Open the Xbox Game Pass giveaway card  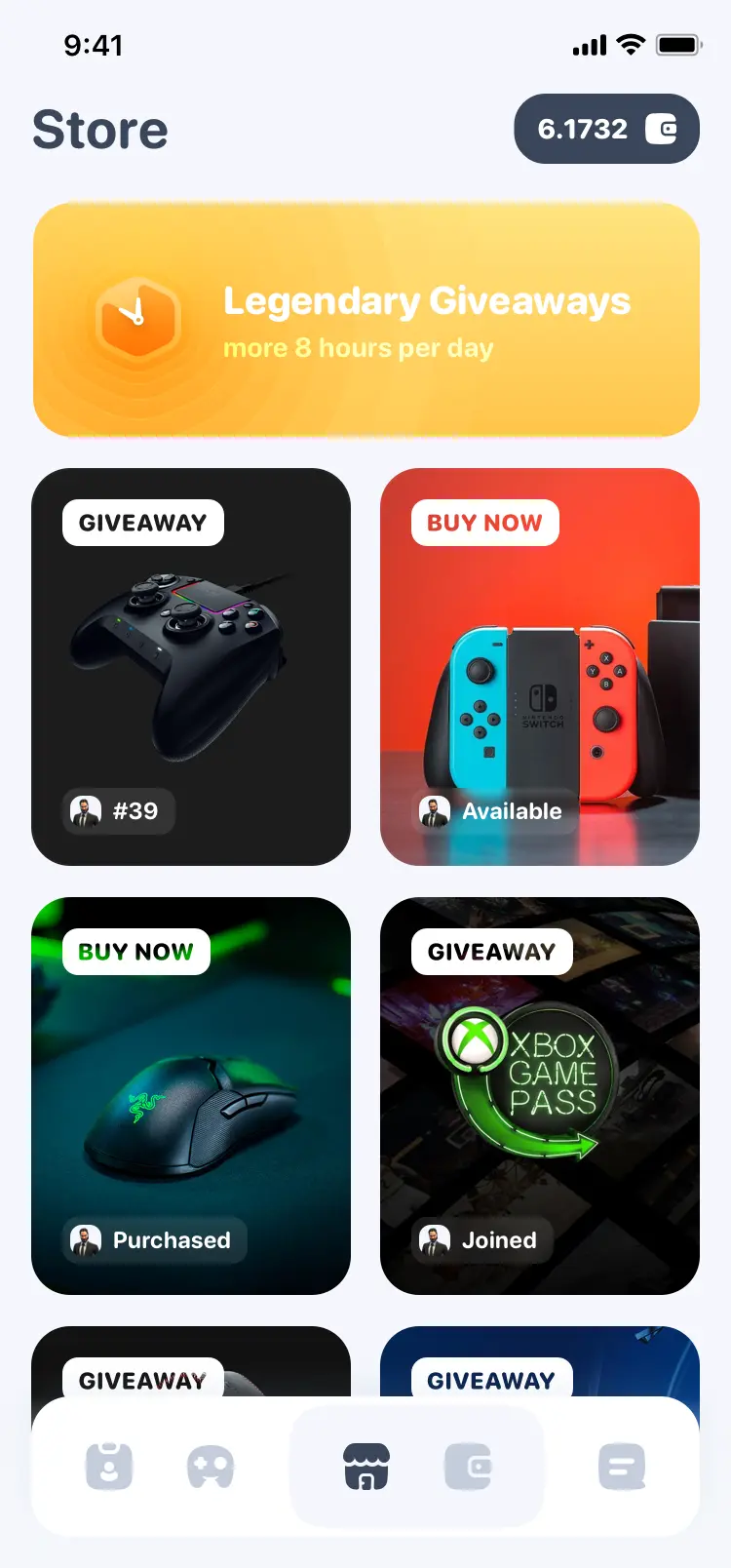(x=539, y=1095)
